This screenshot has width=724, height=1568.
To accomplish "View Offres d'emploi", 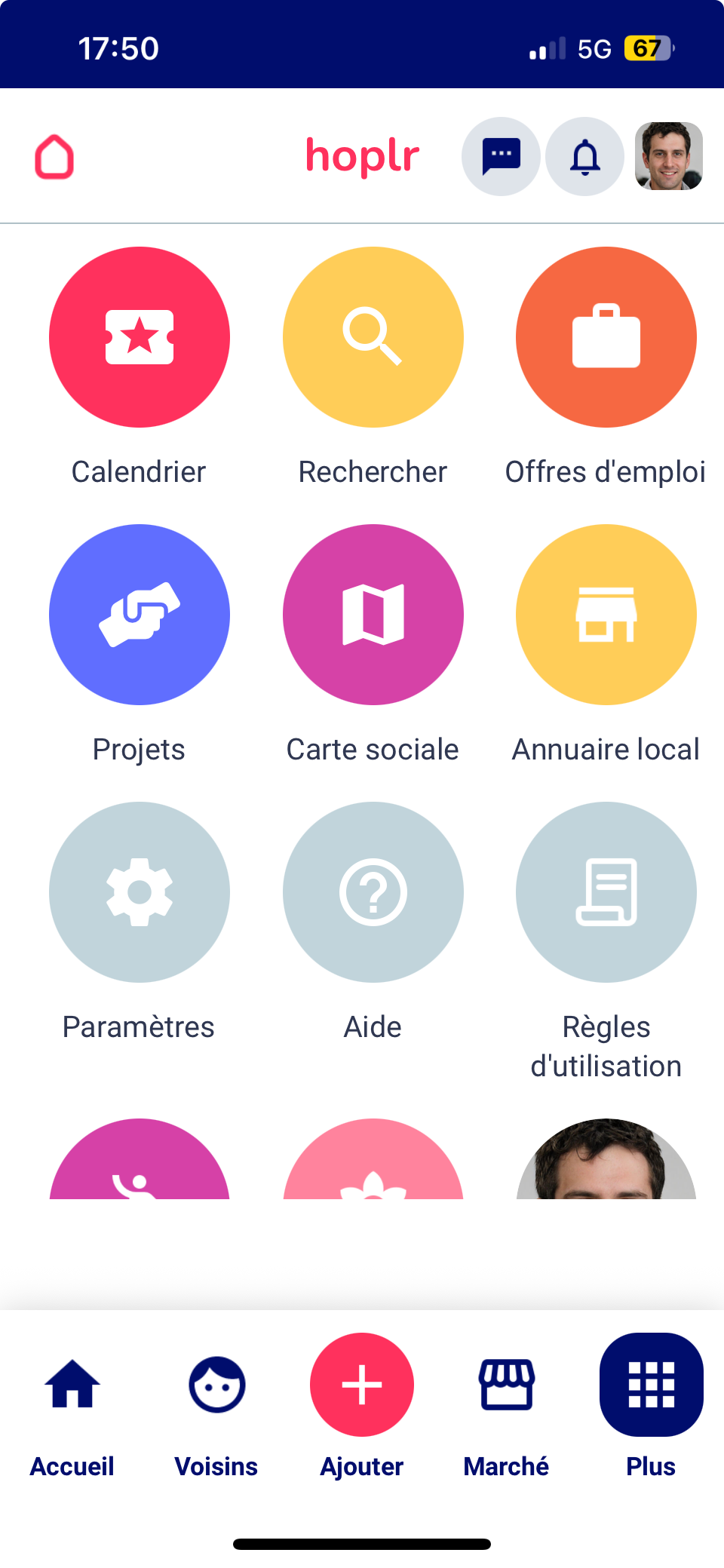I will tap(606, 337).
